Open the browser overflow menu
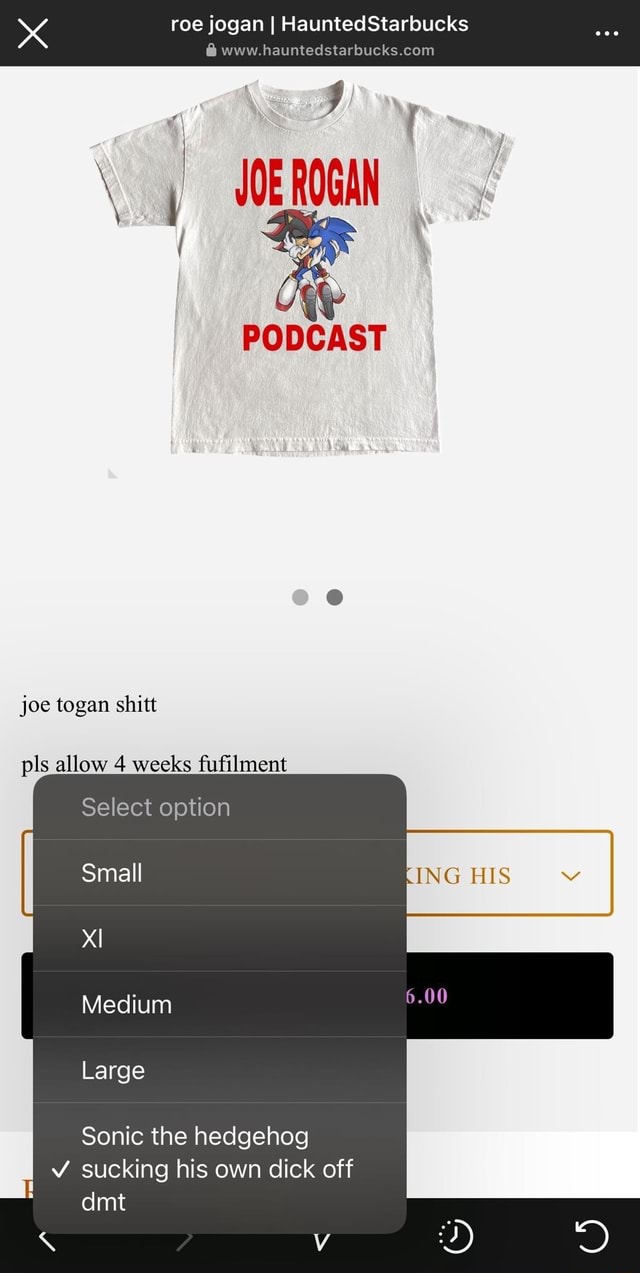Screen dimensions: 640x1273 click(x=606, y=34)
